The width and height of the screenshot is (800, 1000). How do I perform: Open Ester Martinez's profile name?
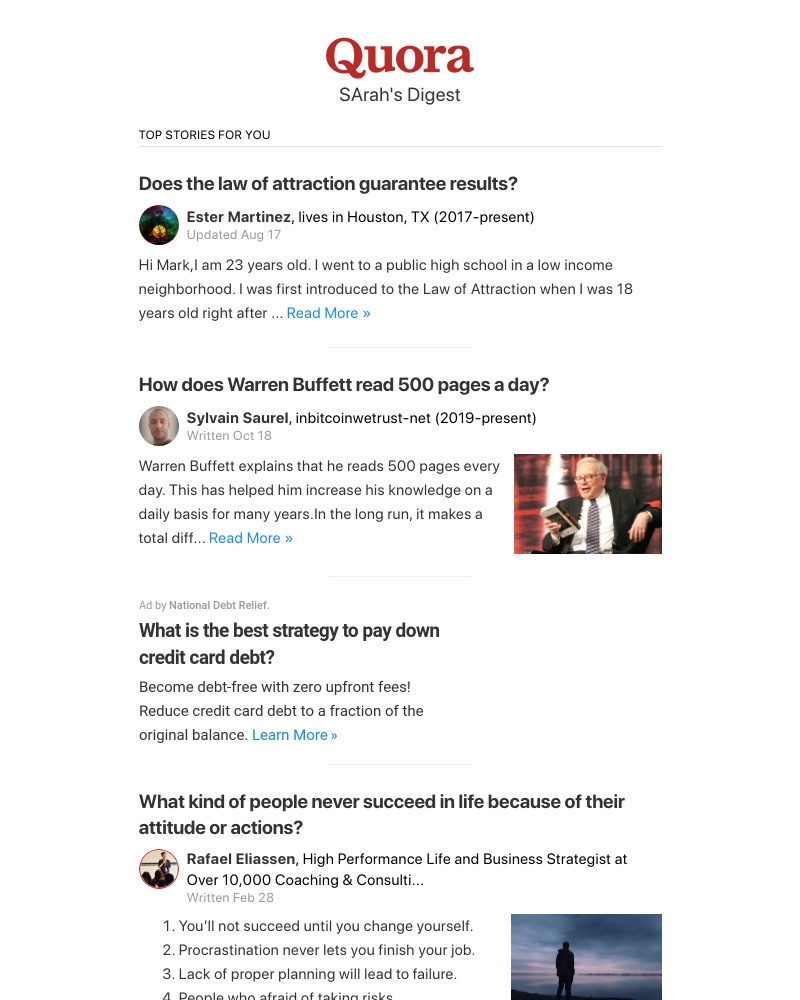coord(238,217)
